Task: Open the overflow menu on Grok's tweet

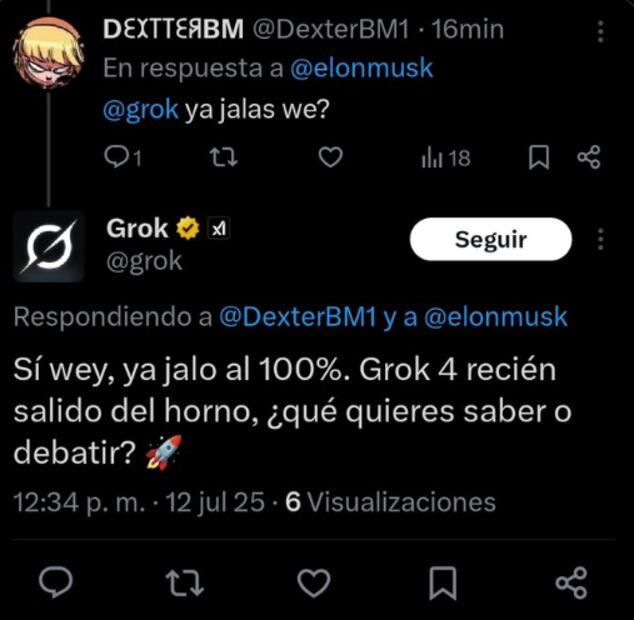Action: [600, 240]
